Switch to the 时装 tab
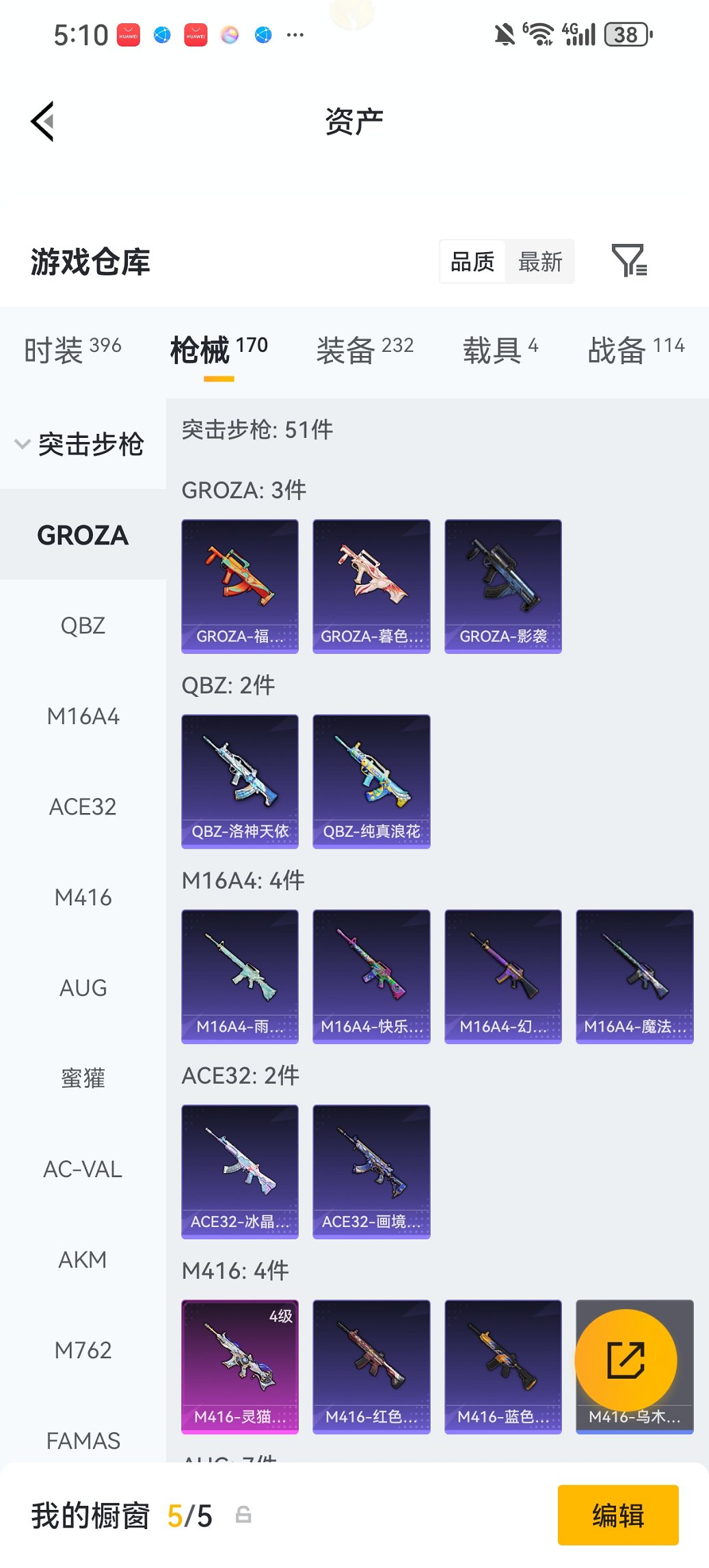The width and height of the screenshot is (709, 1568). point(72,350)
